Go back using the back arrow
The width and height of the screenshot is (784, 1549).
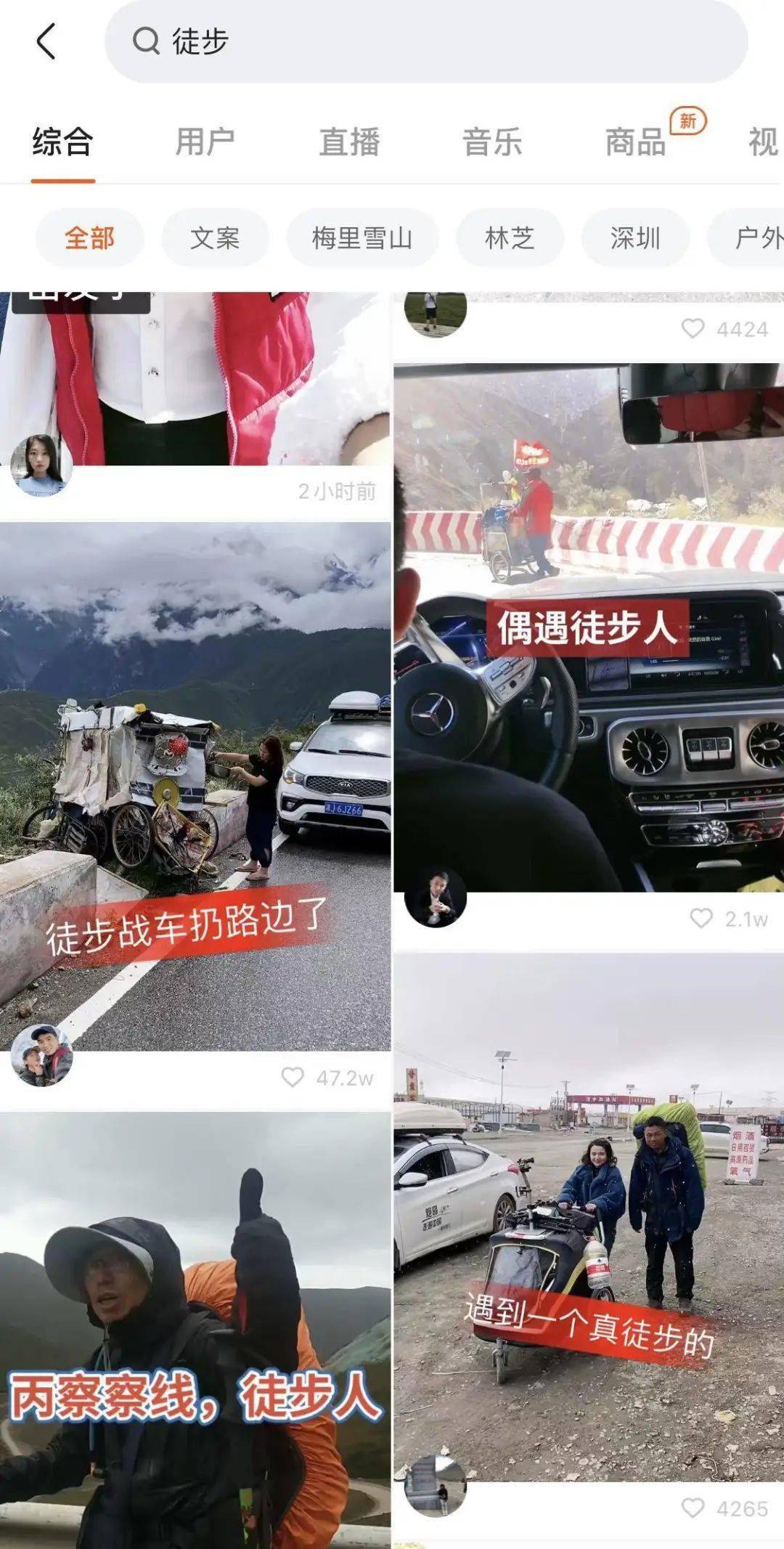click(46, 41)
